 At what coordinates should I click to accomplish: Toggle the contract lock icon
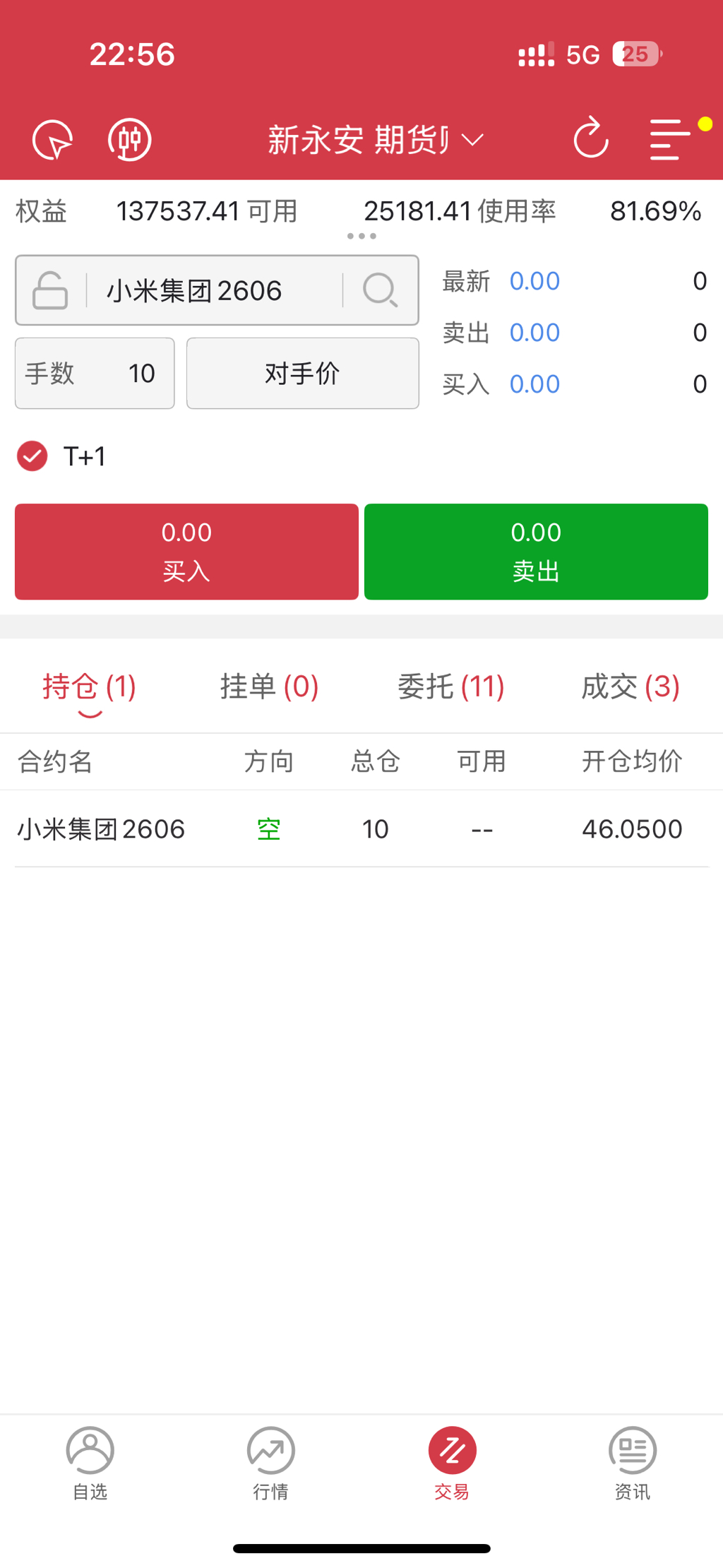[51, 290]
